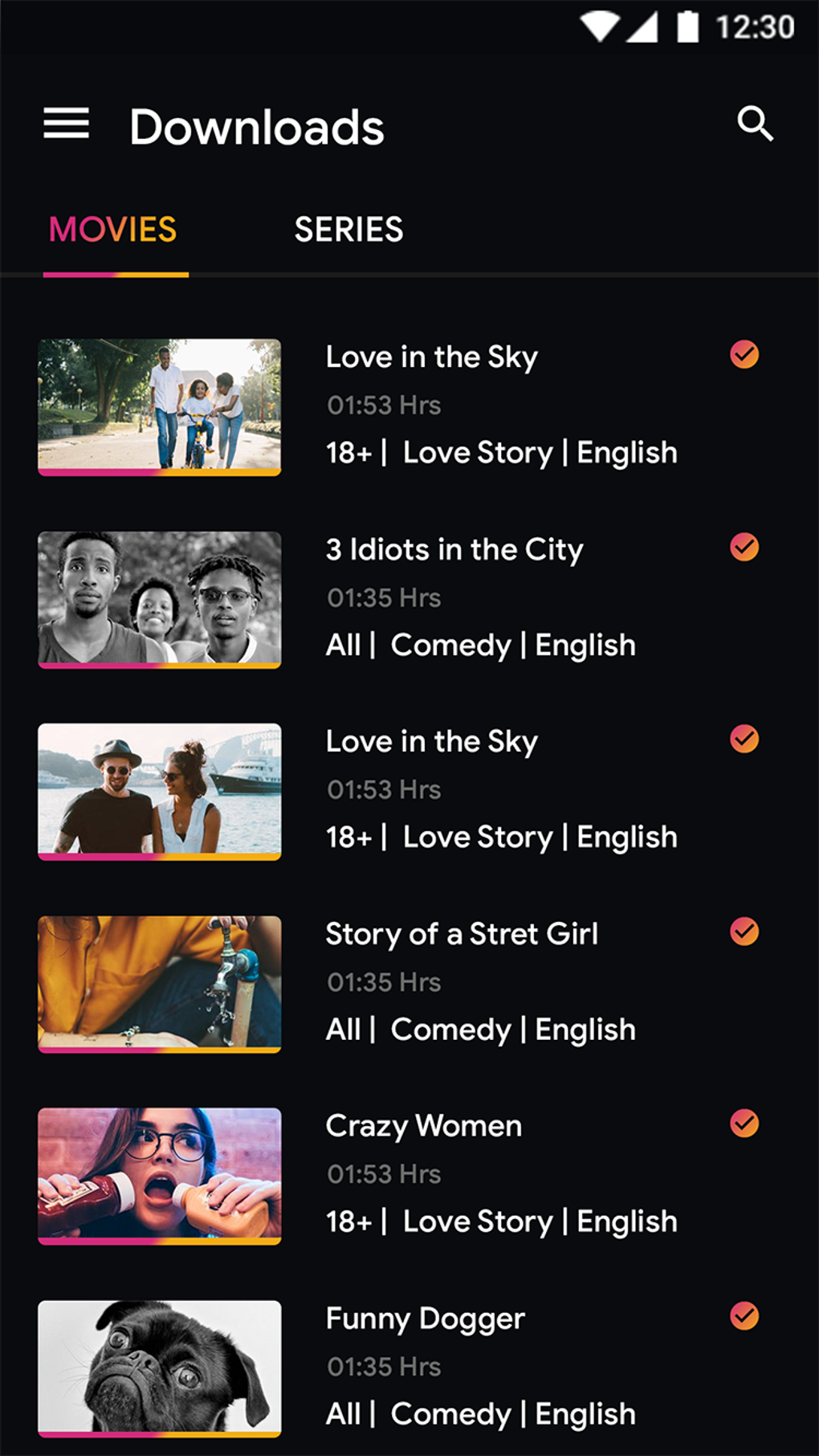
Task: Tap the checkmark beside Crazy Women
Action: click(744, 1124)
